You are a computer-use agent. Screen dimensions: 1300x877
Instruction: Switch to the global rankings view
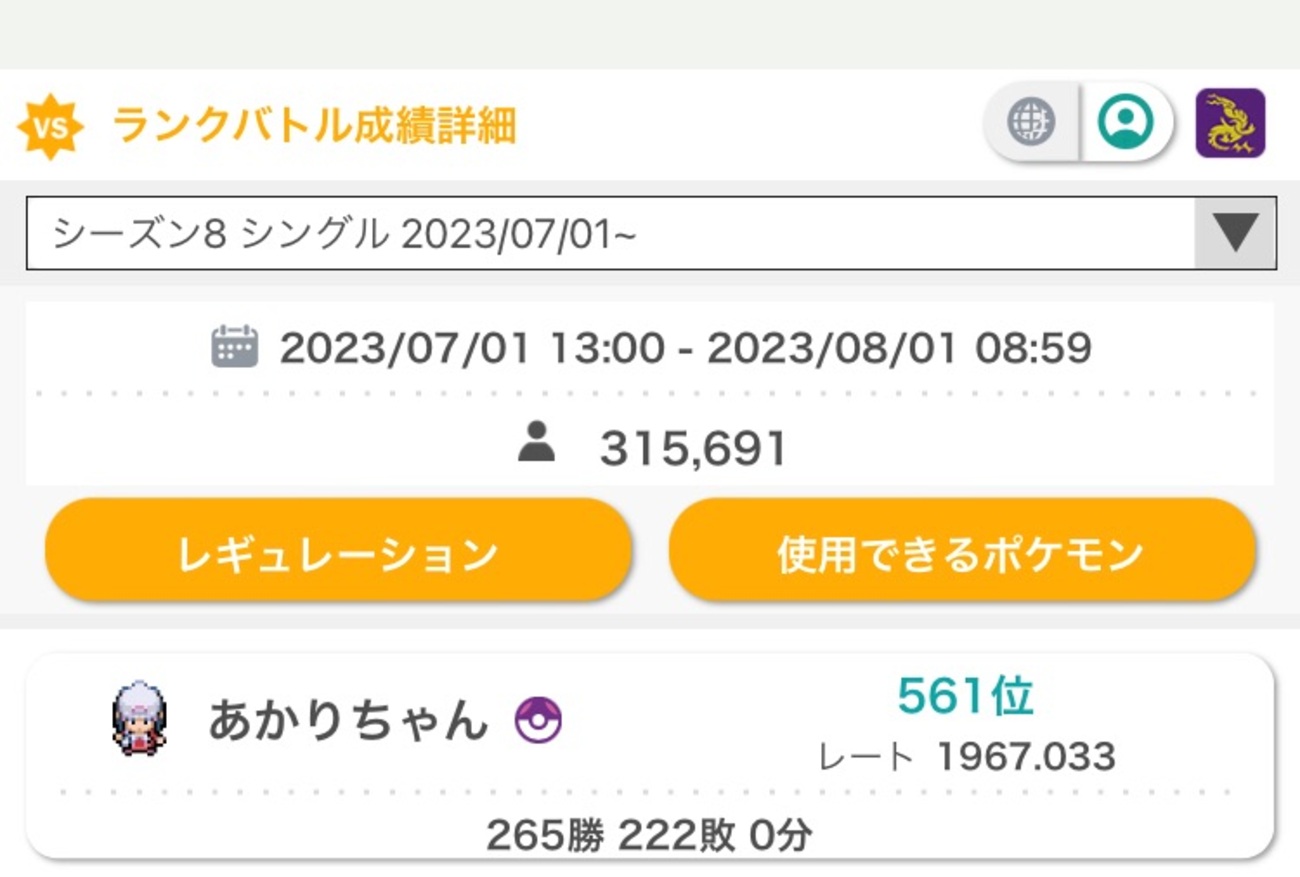1031,123
